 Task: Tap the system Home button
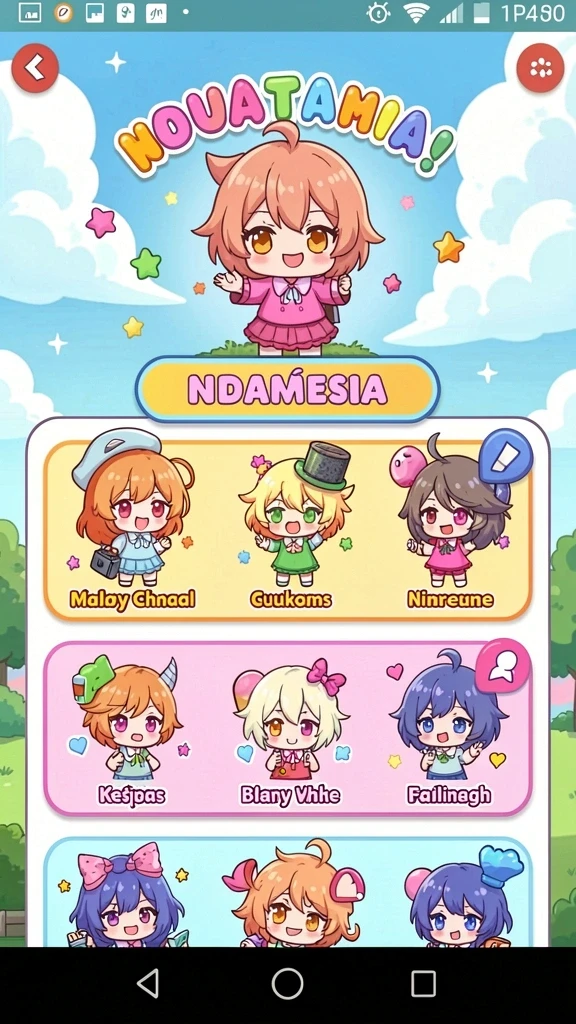287,984
